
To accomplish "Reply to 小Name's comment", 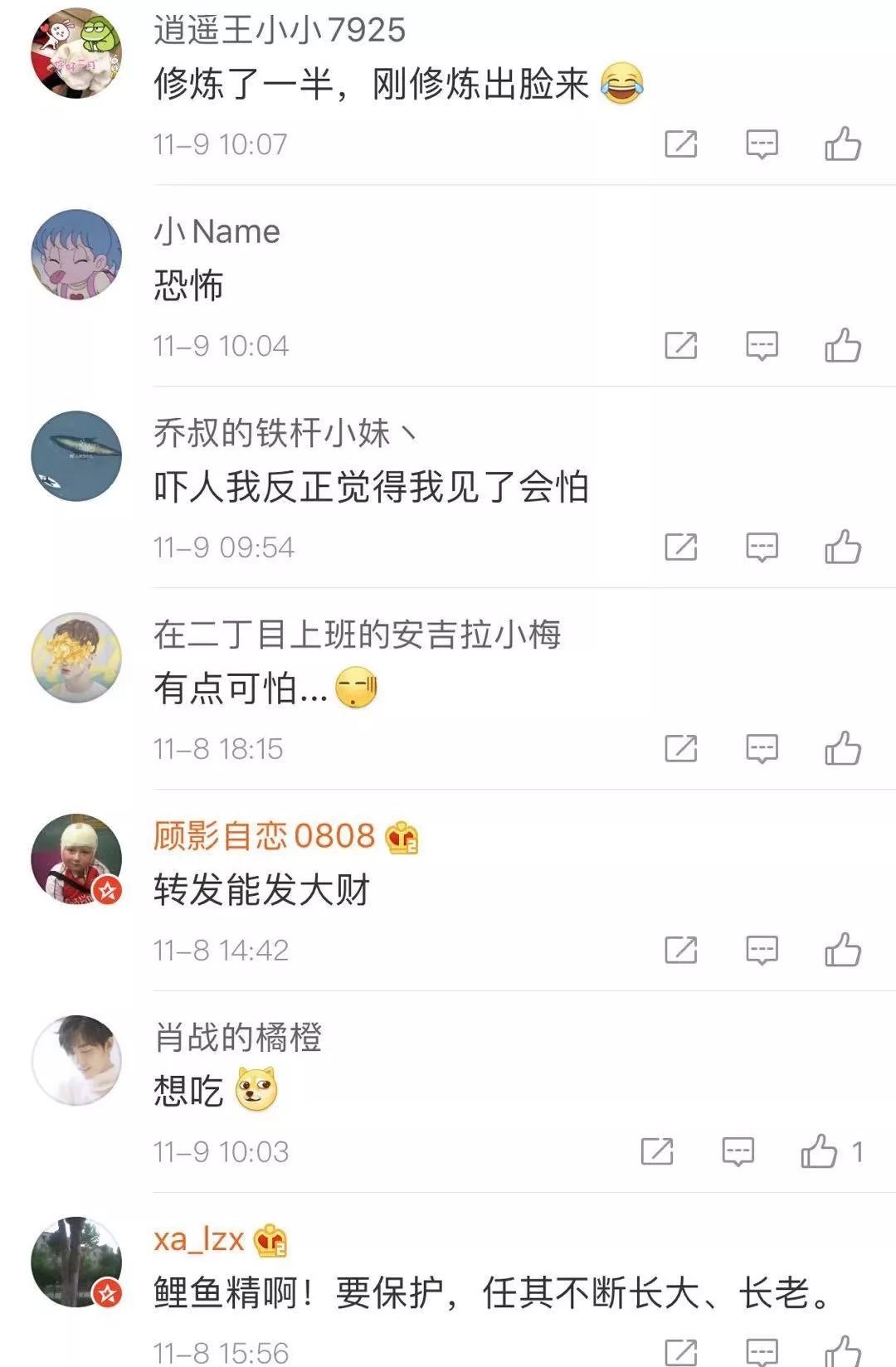I will 762,346.
